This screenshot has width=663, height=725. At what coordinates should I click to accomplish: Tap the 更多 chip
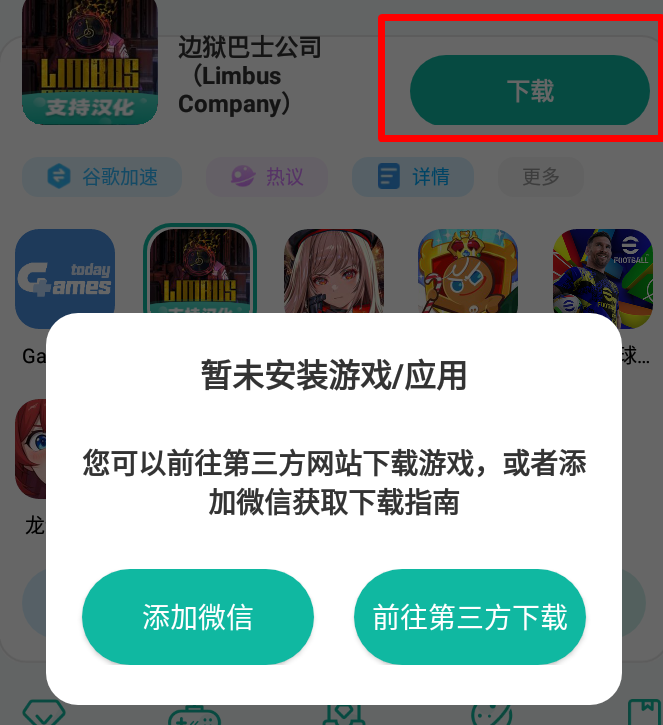[x=541, y=178]
